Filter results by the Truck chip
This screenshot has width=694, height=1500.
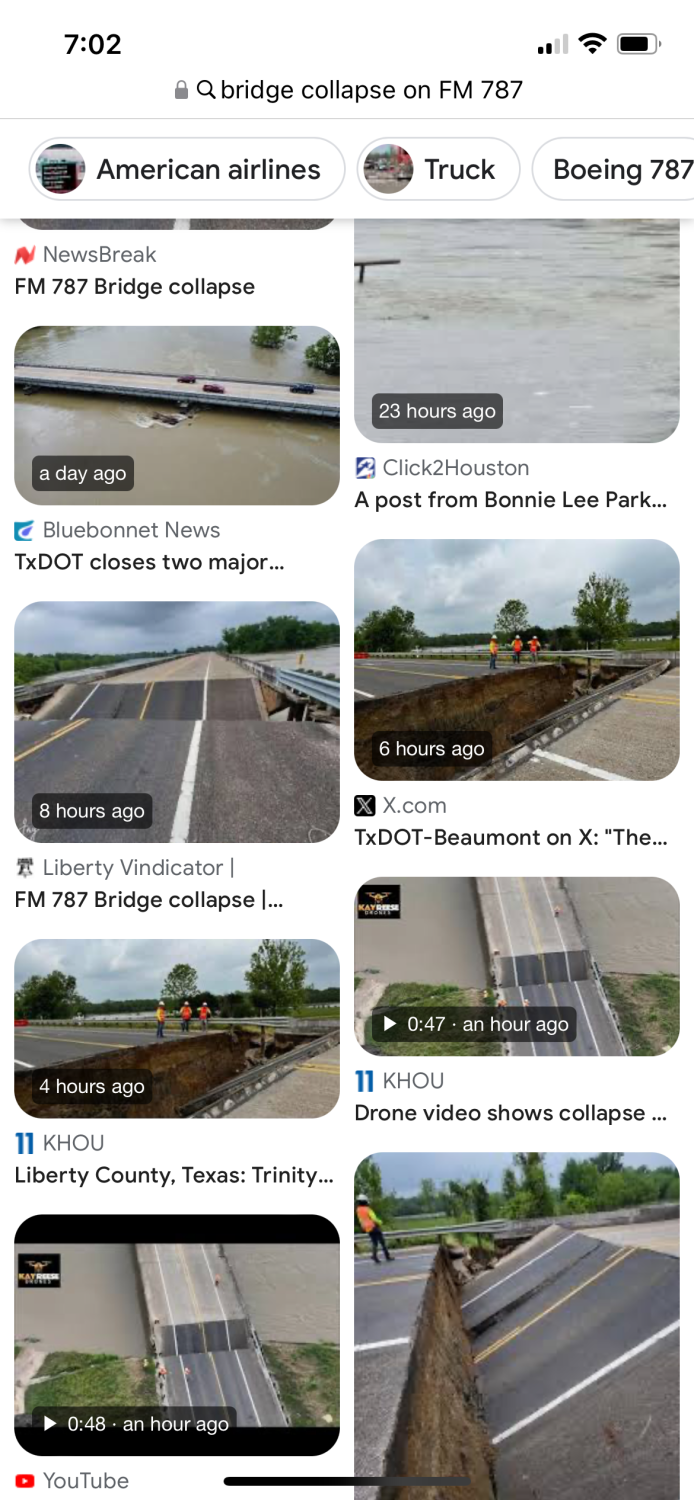[x=438, y=169]
